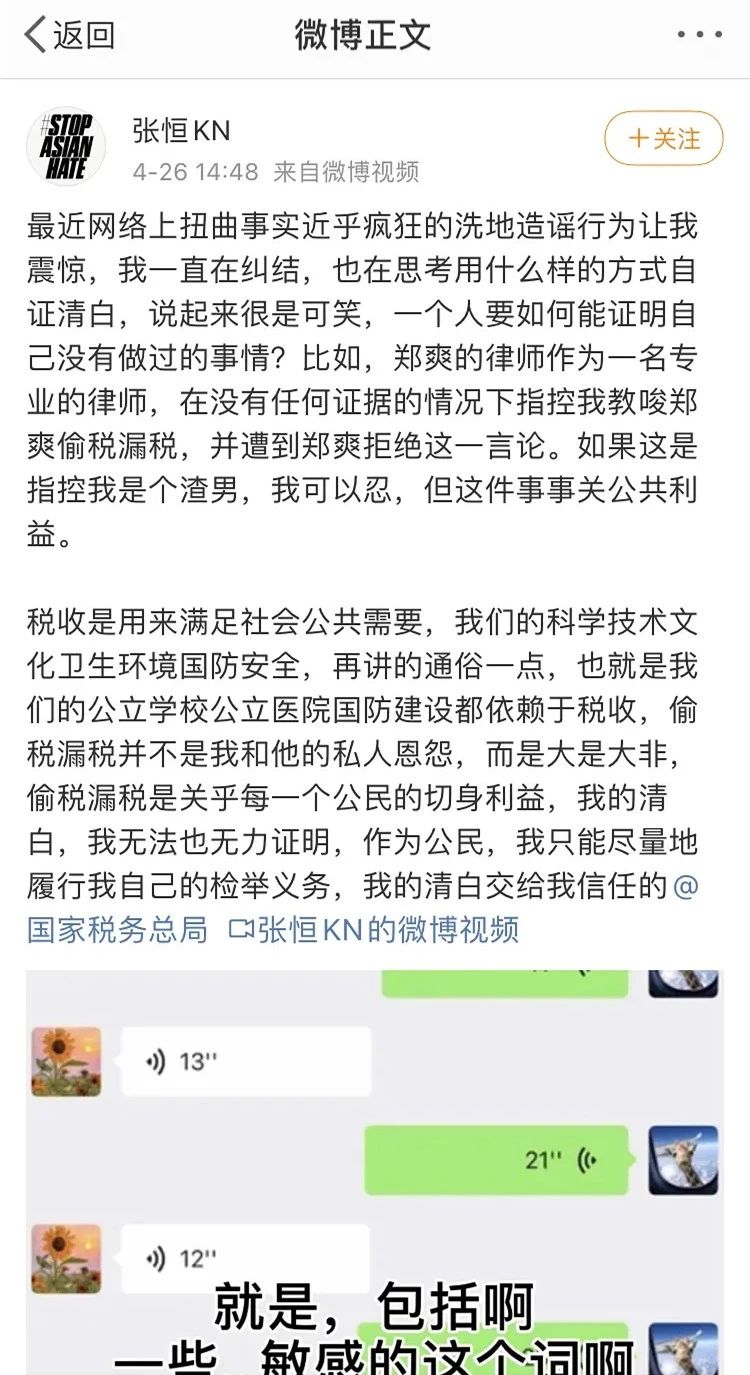Open the 张恒KN username profile link

tap(181, 130)
